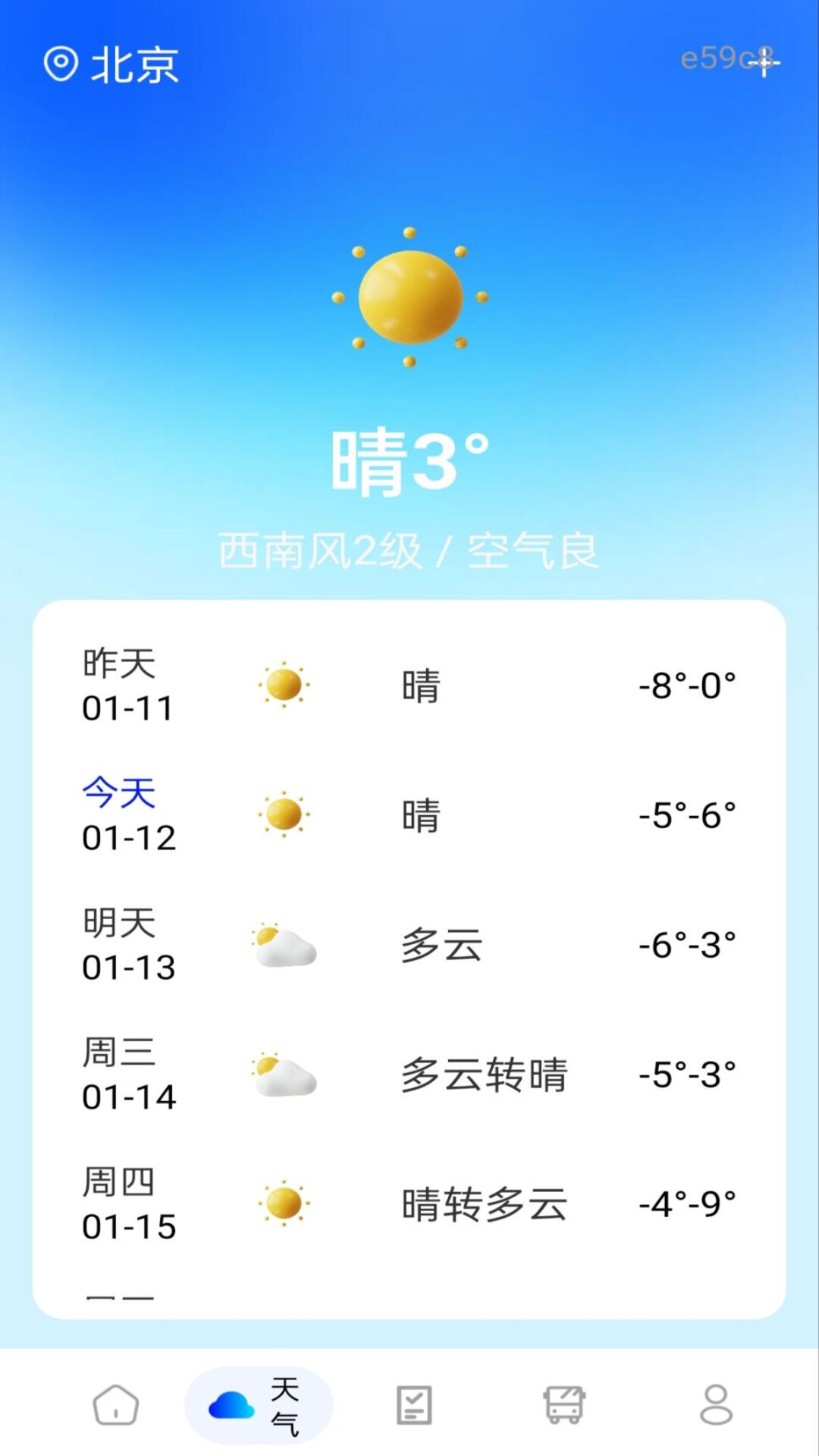The image size is (819, 1456).
Task: Tap the large sun weather illustration
Action: [409, 297]
